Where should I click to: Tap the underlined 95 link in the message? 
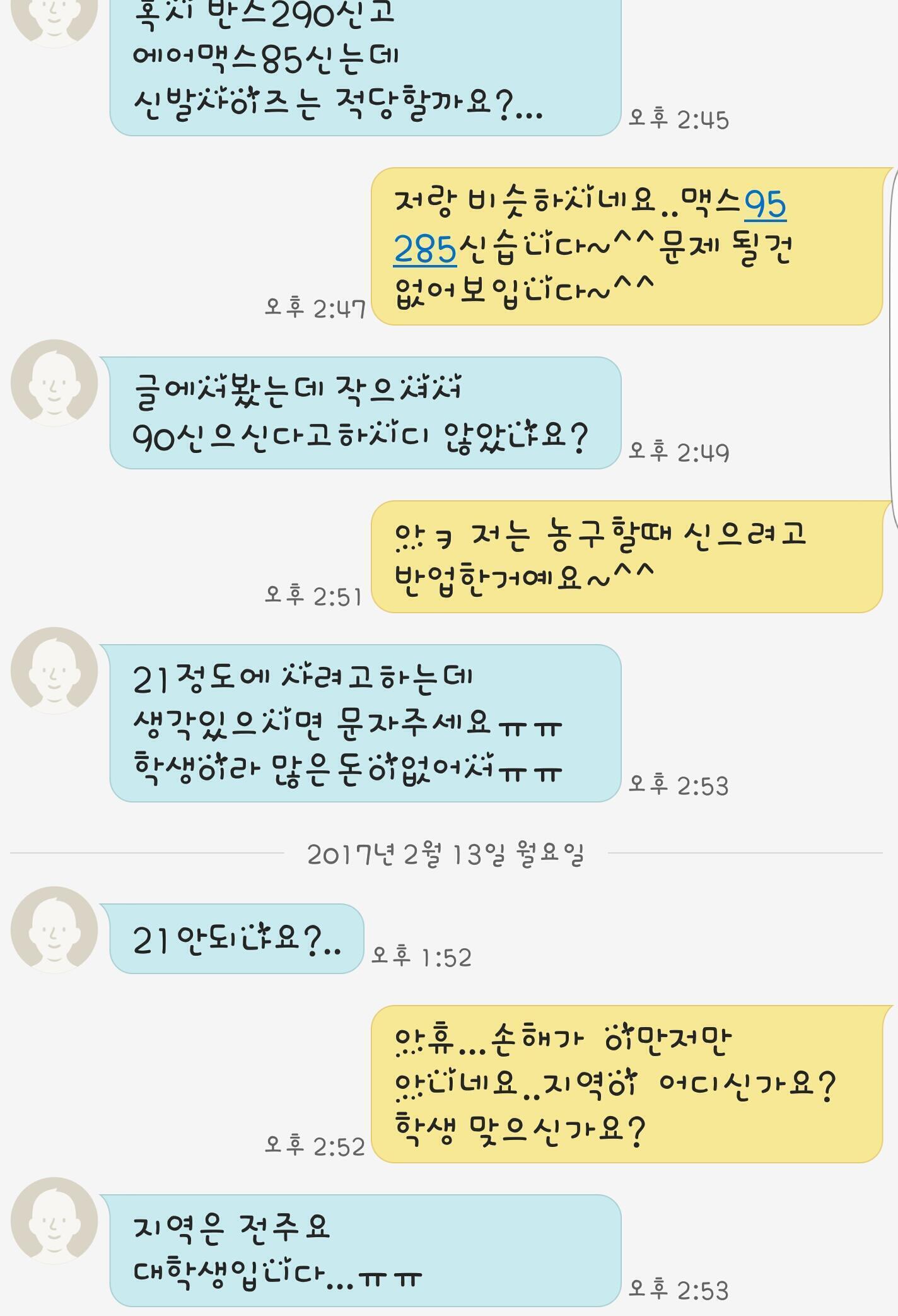(765, 205)
